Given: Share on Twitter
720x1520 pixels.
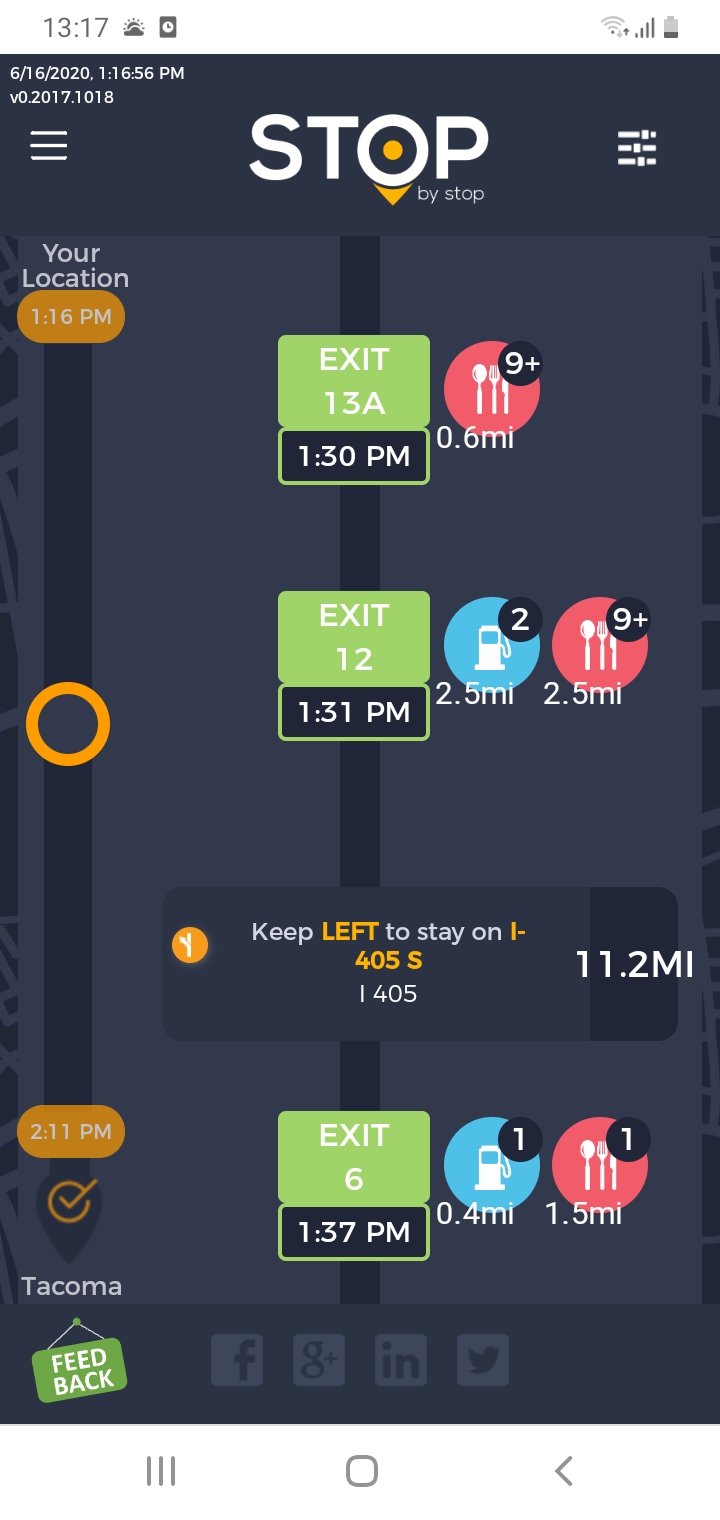Looking at the screenshot, I should pos(483,1360).
